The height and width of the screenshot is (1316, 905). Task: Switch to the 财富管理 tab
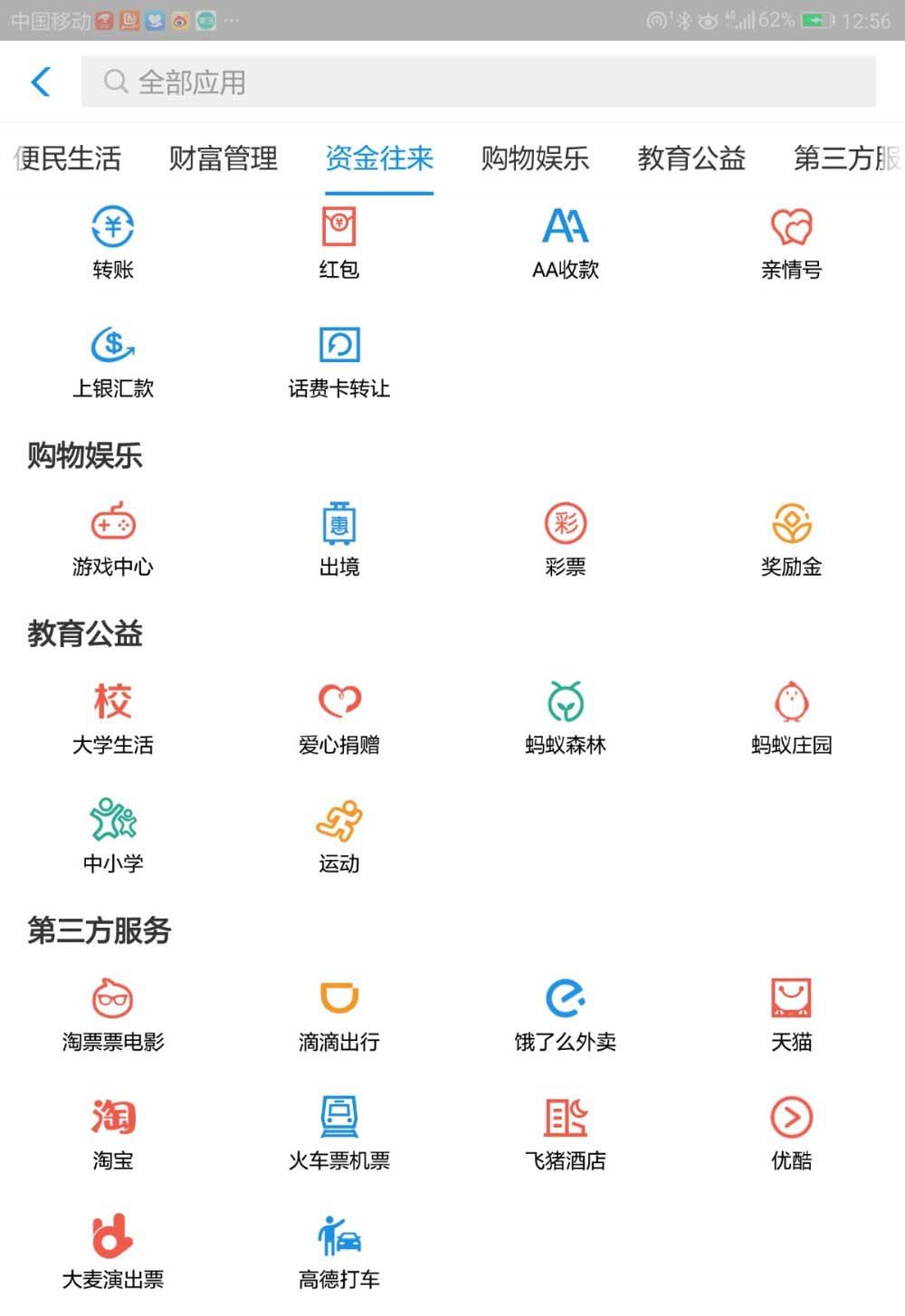(223, 158)
